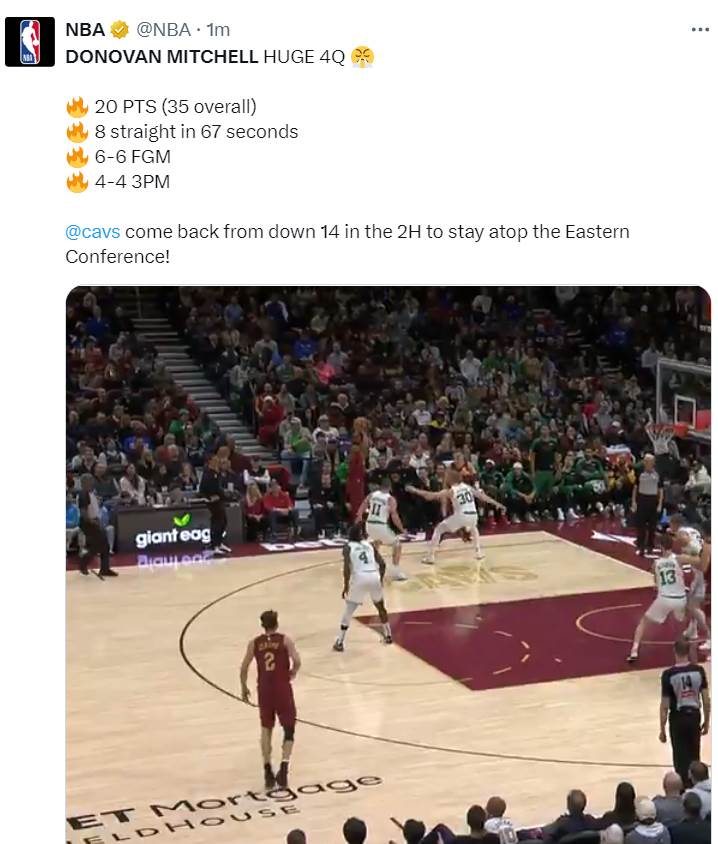Play the Donovan Mitchell highlight video
Screen dimensions: 718x844
[388, 565]
